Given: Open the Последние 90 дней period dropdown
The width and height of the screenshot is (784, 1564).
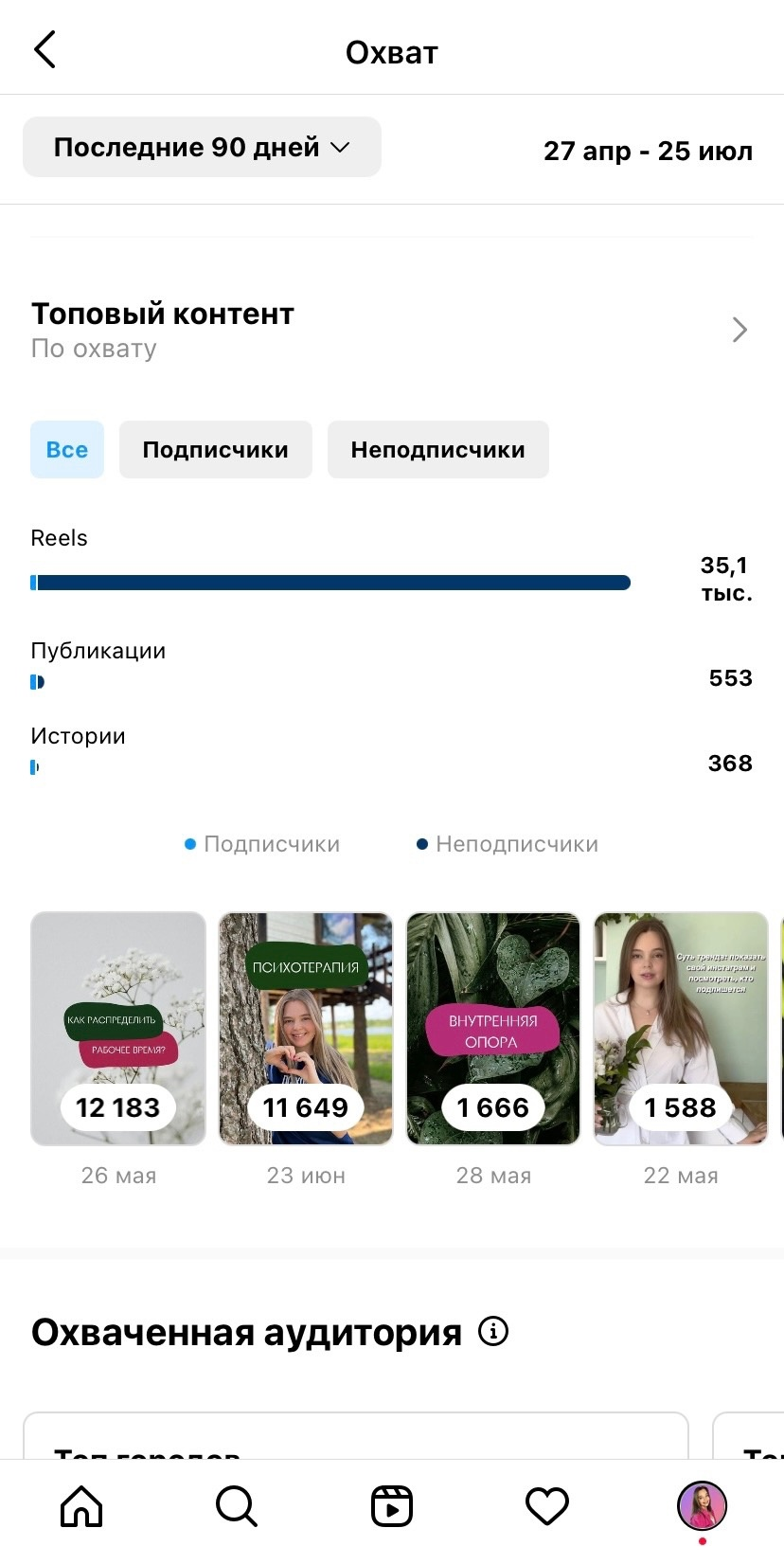Looking at the screenshot, I should click(x=202, y=147).
